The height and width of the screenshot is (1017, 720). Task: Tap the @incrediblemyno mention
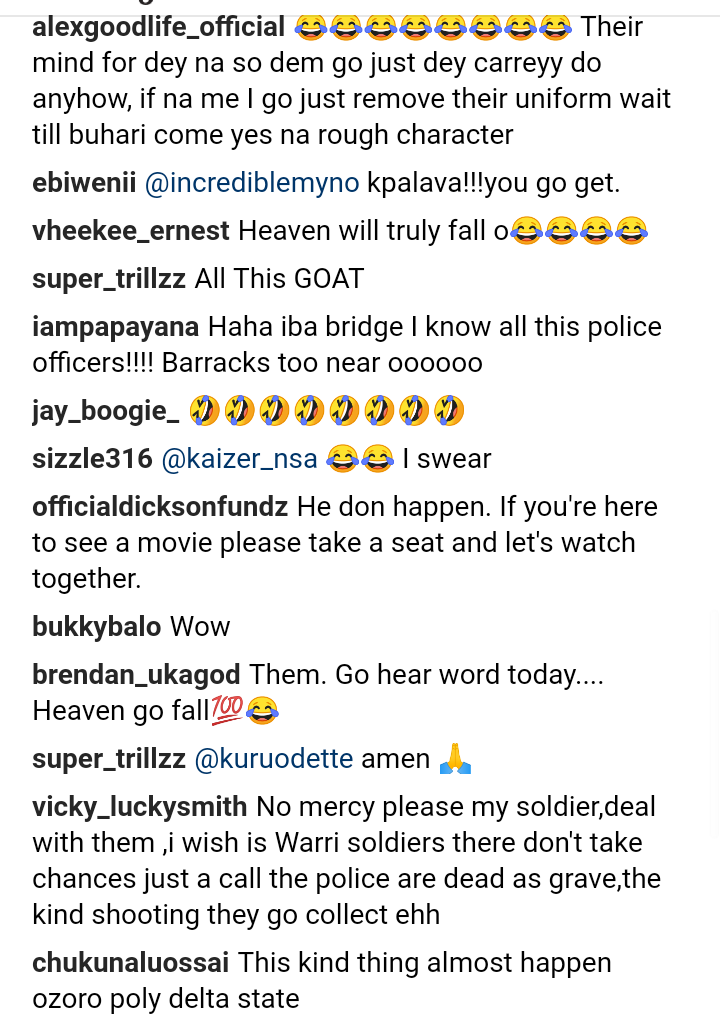[252, 183]
